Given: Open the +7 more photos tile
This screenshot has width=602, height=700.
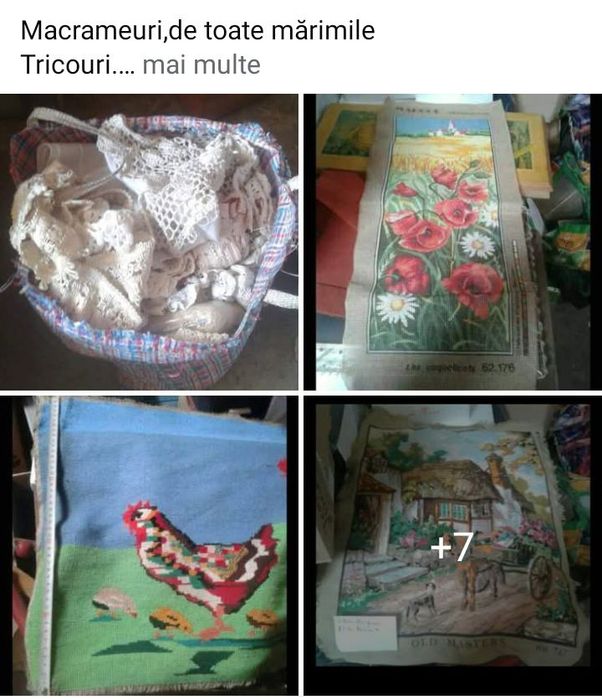Looking at the screenshot, I should [x=453, y=545].
